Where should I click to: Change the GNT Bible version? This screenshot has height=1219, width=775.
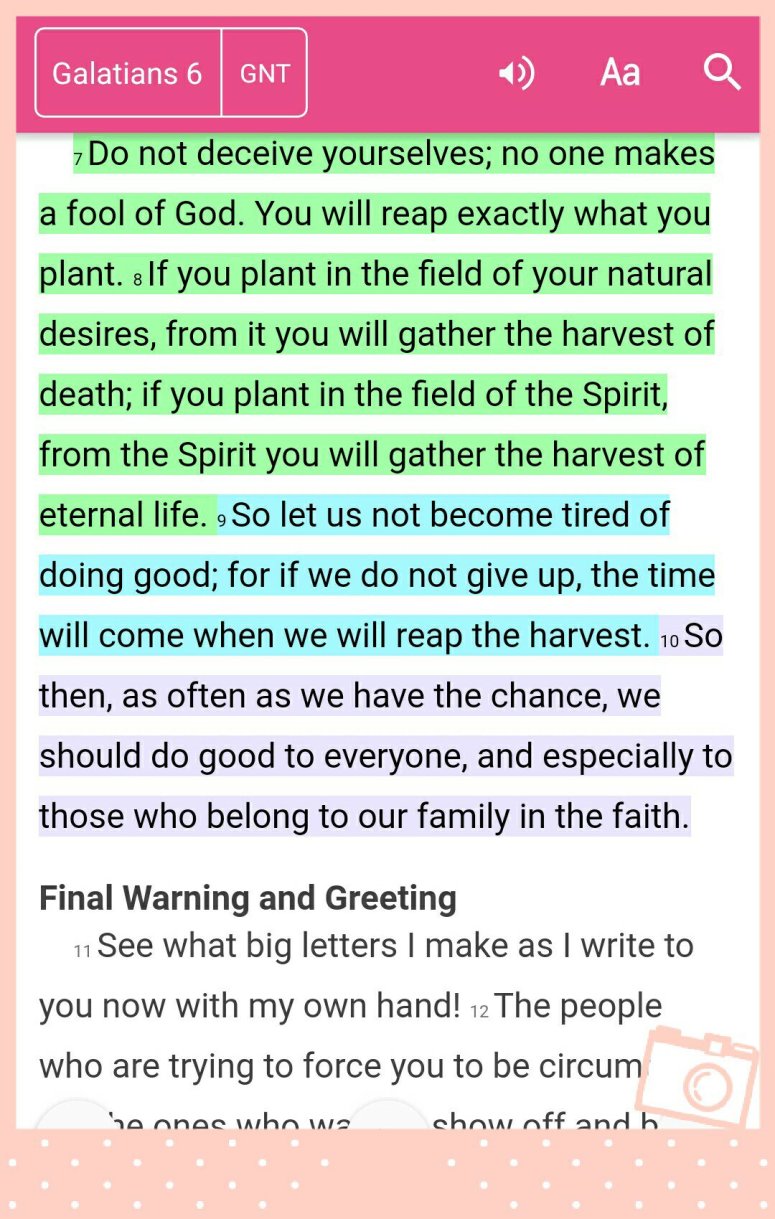(x=265, y=73)
